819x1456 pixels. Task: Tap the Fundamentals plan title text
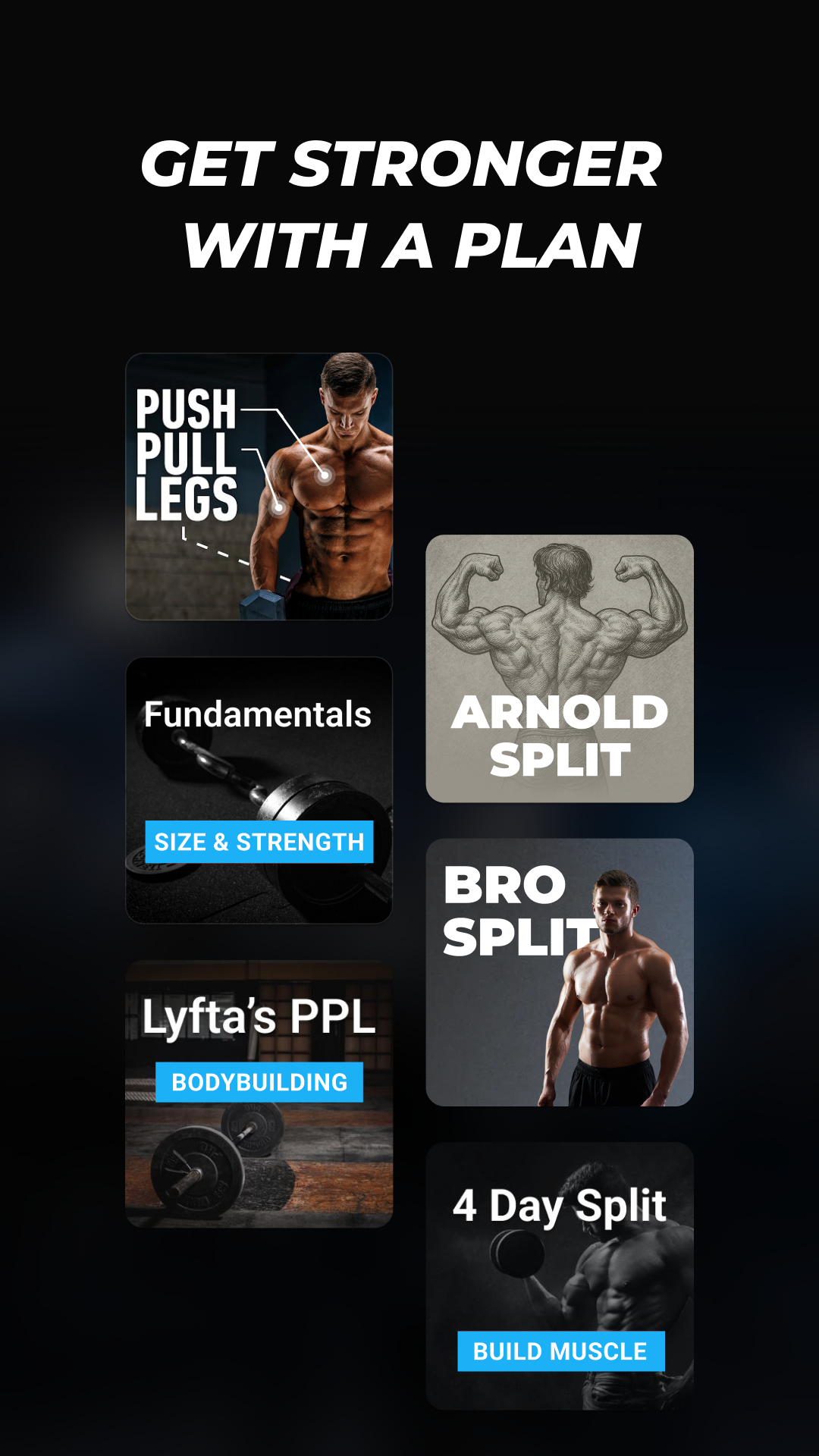(259, 714)
